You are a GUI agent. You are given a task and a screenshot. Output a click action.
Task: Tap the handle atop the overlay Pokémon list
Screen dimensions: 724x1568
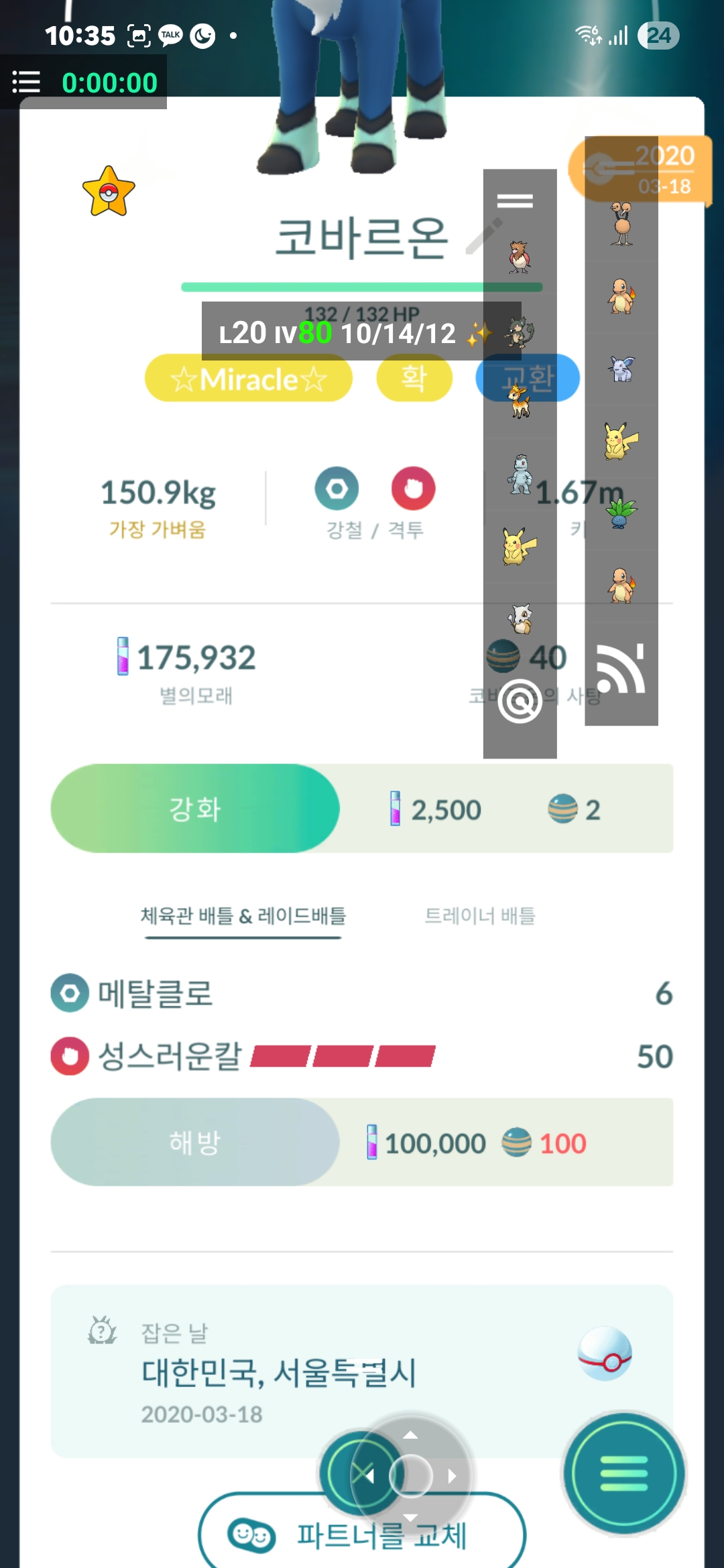click(515, 200)
